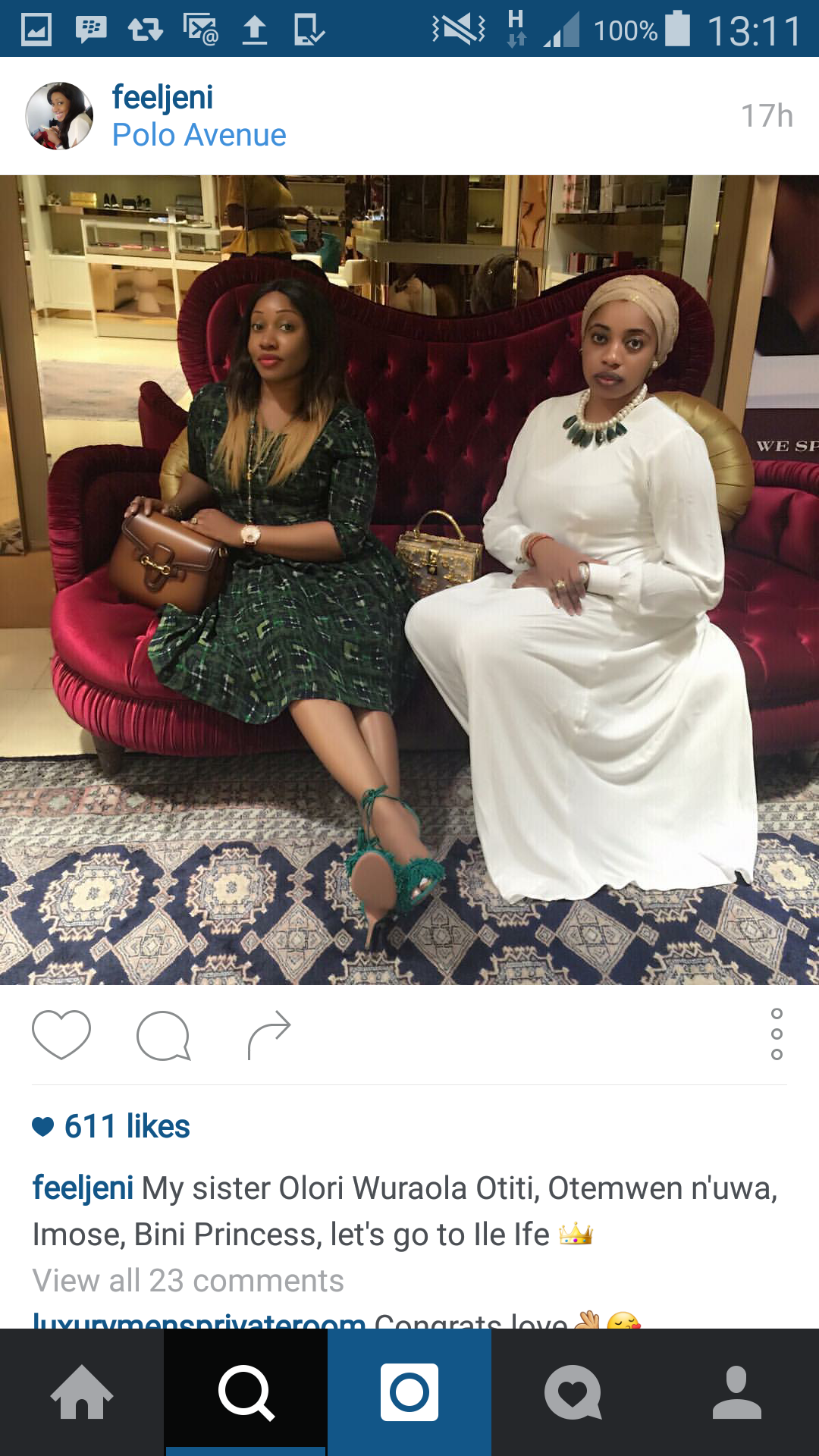
Task: Open the post's three-dot overflow menu
Action: [777, 1034]
